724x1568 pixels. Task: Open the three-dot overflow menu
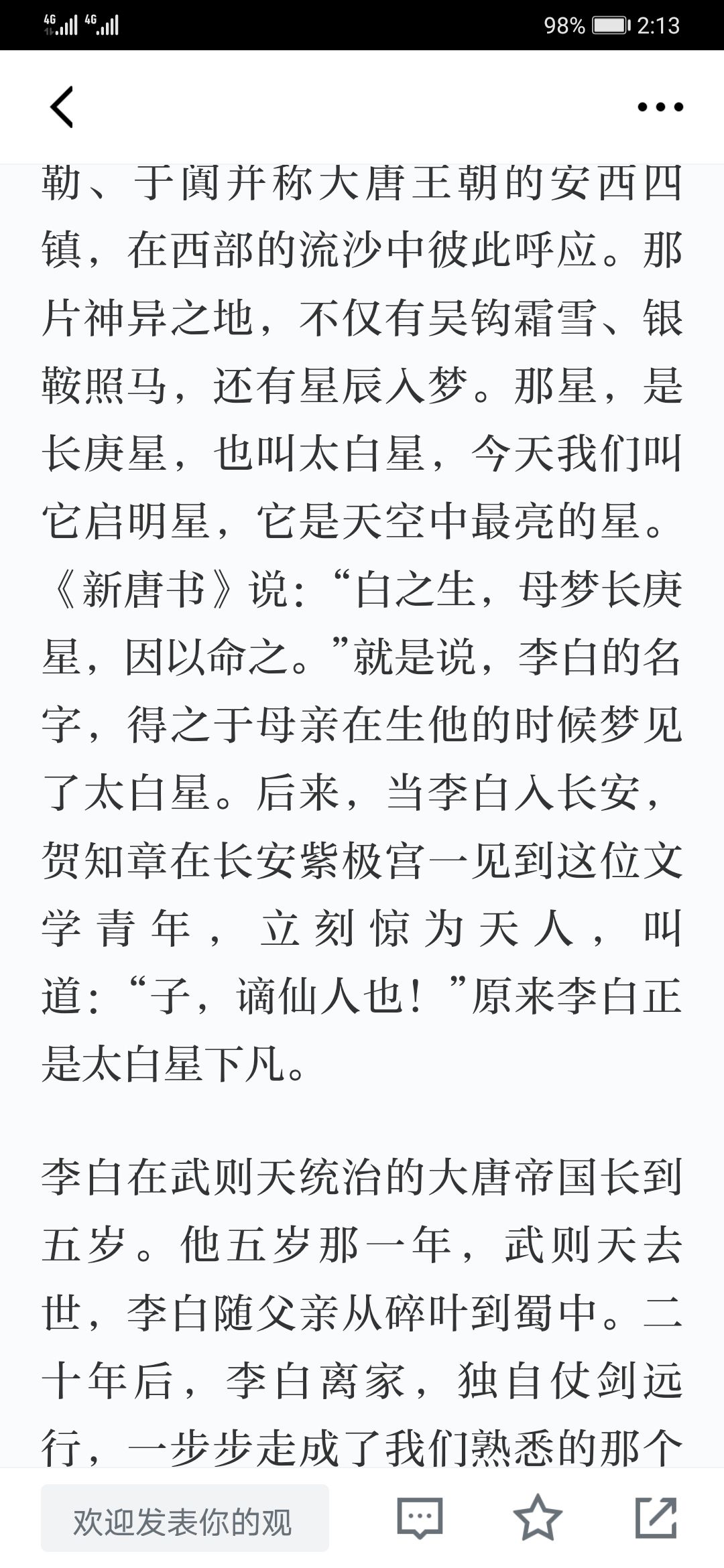click(660, 107)
